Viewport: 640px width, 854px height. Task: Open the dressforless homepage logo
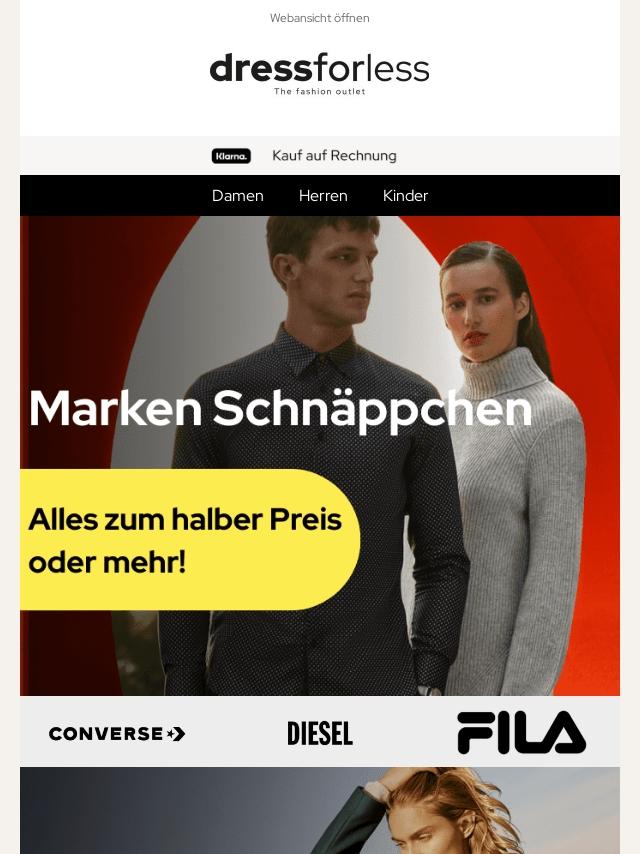(x=319, y=73)
